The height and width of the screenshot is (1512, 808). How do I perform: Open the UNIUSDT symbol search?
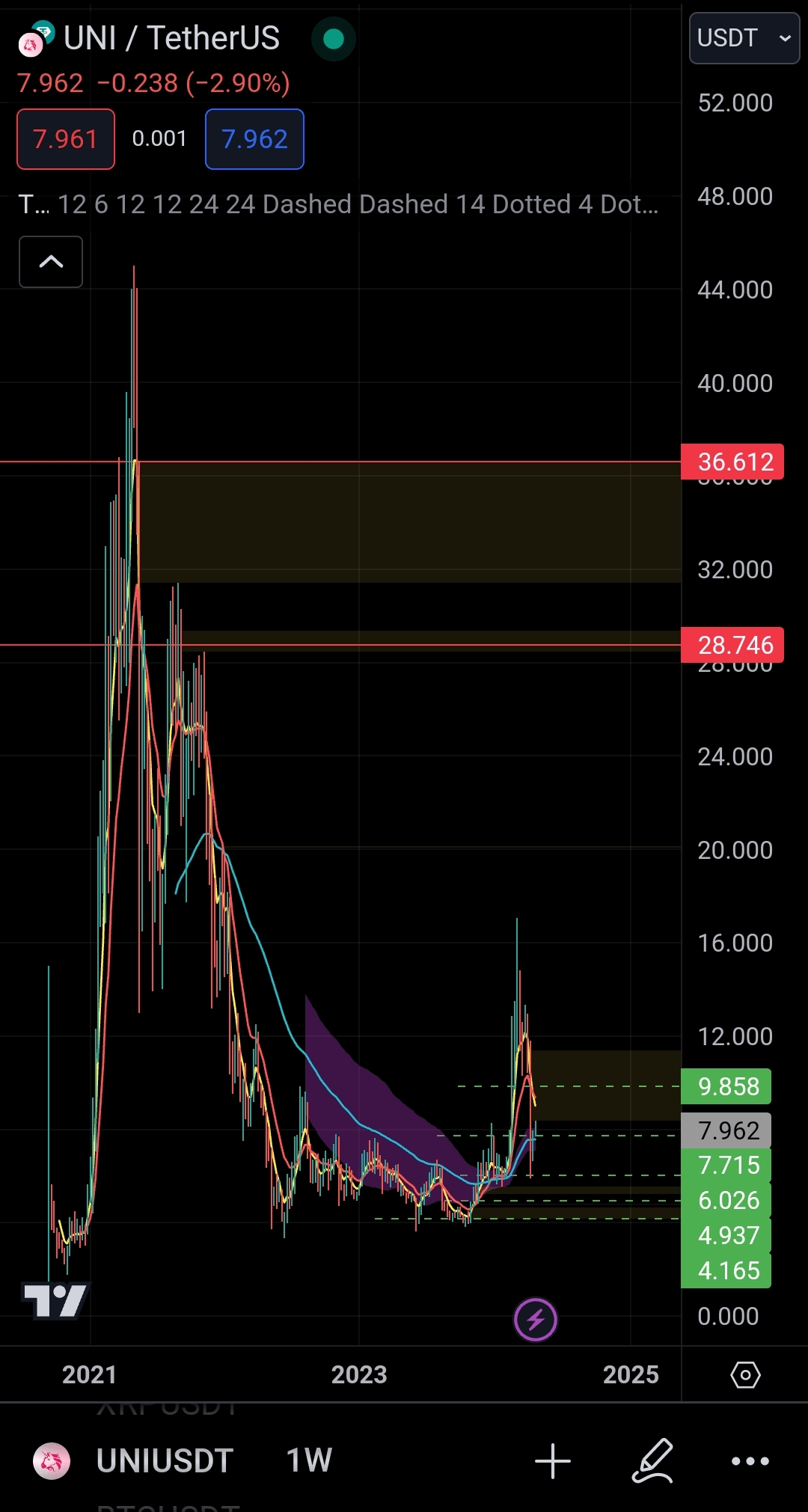point(165,1460)
